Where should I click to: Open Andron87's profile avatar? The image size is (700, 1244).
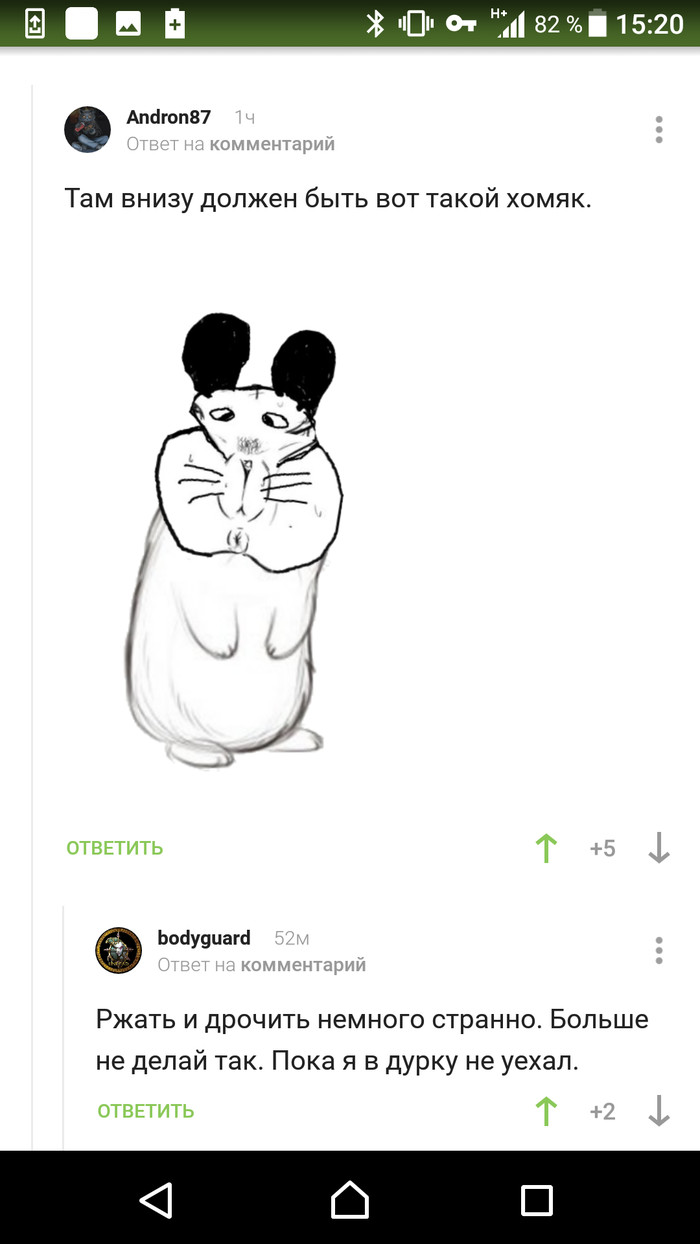click(x=88, y=130)
